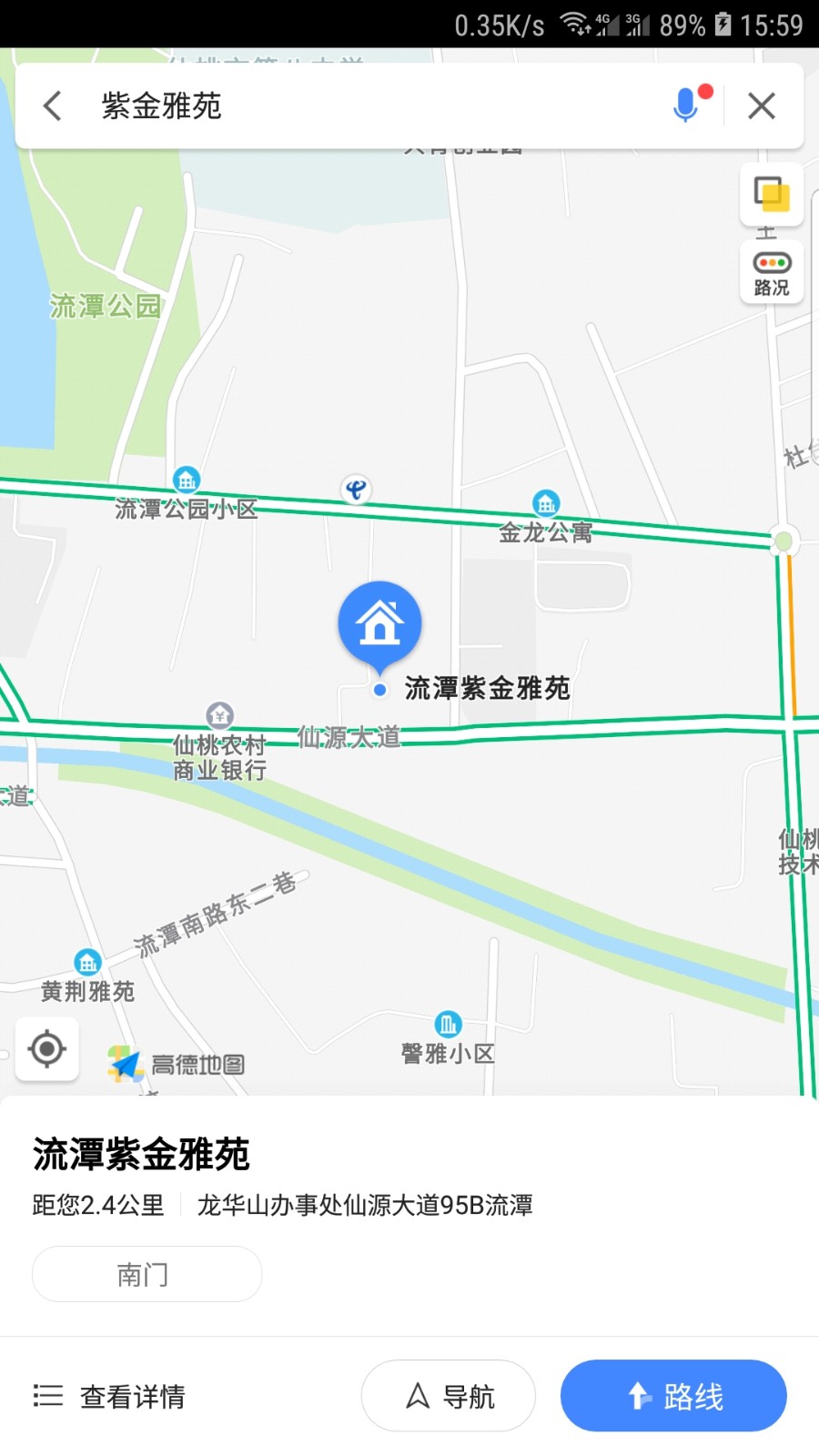Tap the GPS locate-me icon
This screenshot has height=1456, width=819.
(45, 1049)
